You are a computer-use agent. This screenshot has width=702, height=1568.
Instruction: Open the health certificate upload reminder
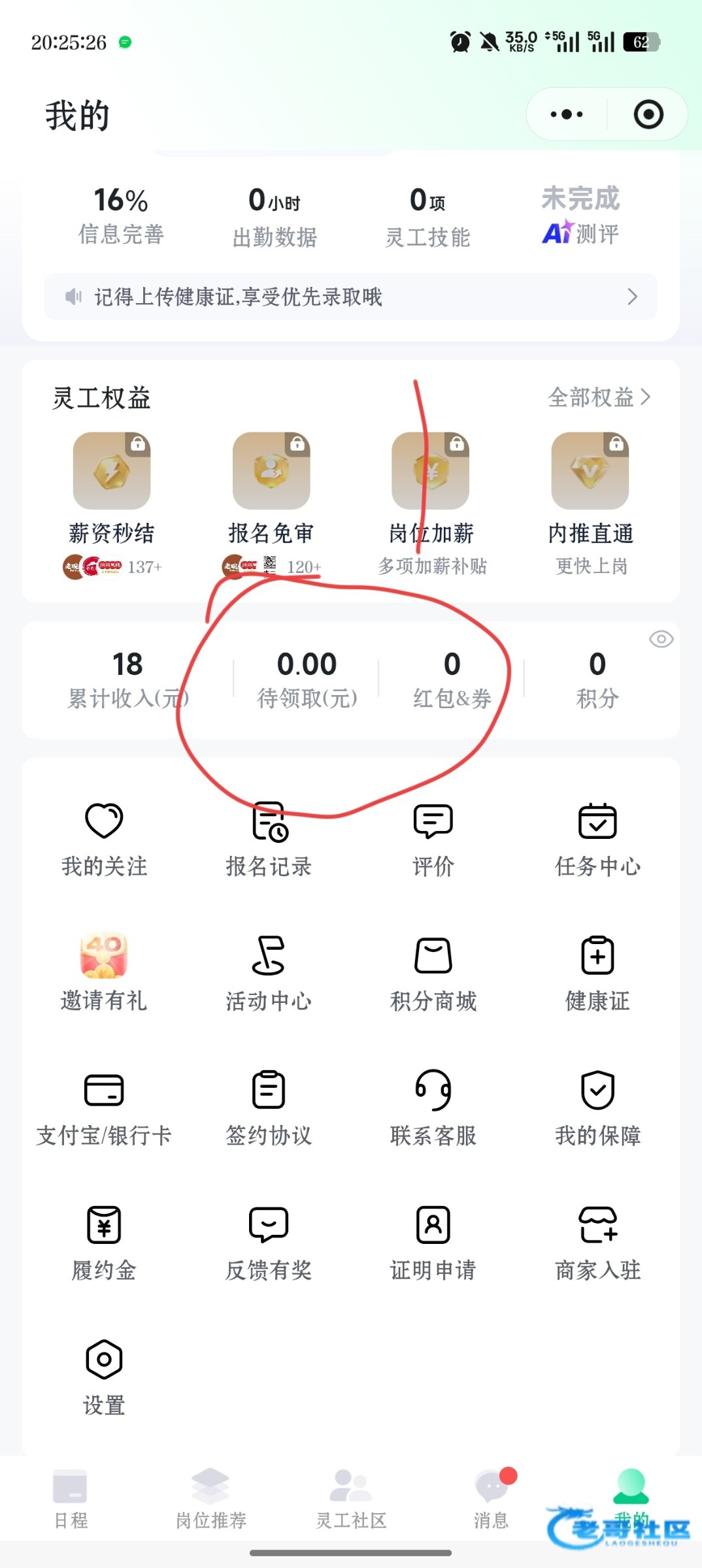[351, 297]
